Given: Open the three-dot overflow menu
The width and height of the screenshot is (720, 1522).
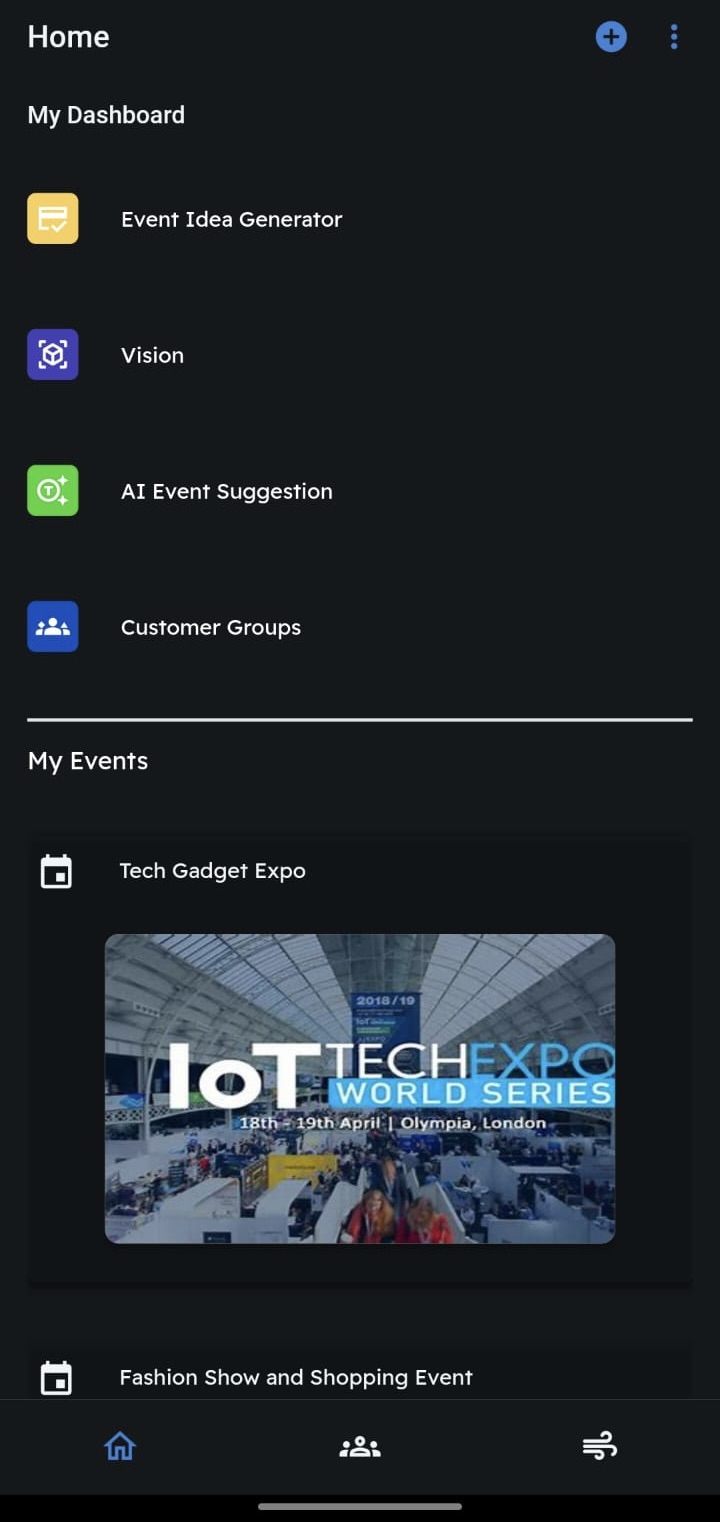Looking at the screenshot, I should coord(674,37).
